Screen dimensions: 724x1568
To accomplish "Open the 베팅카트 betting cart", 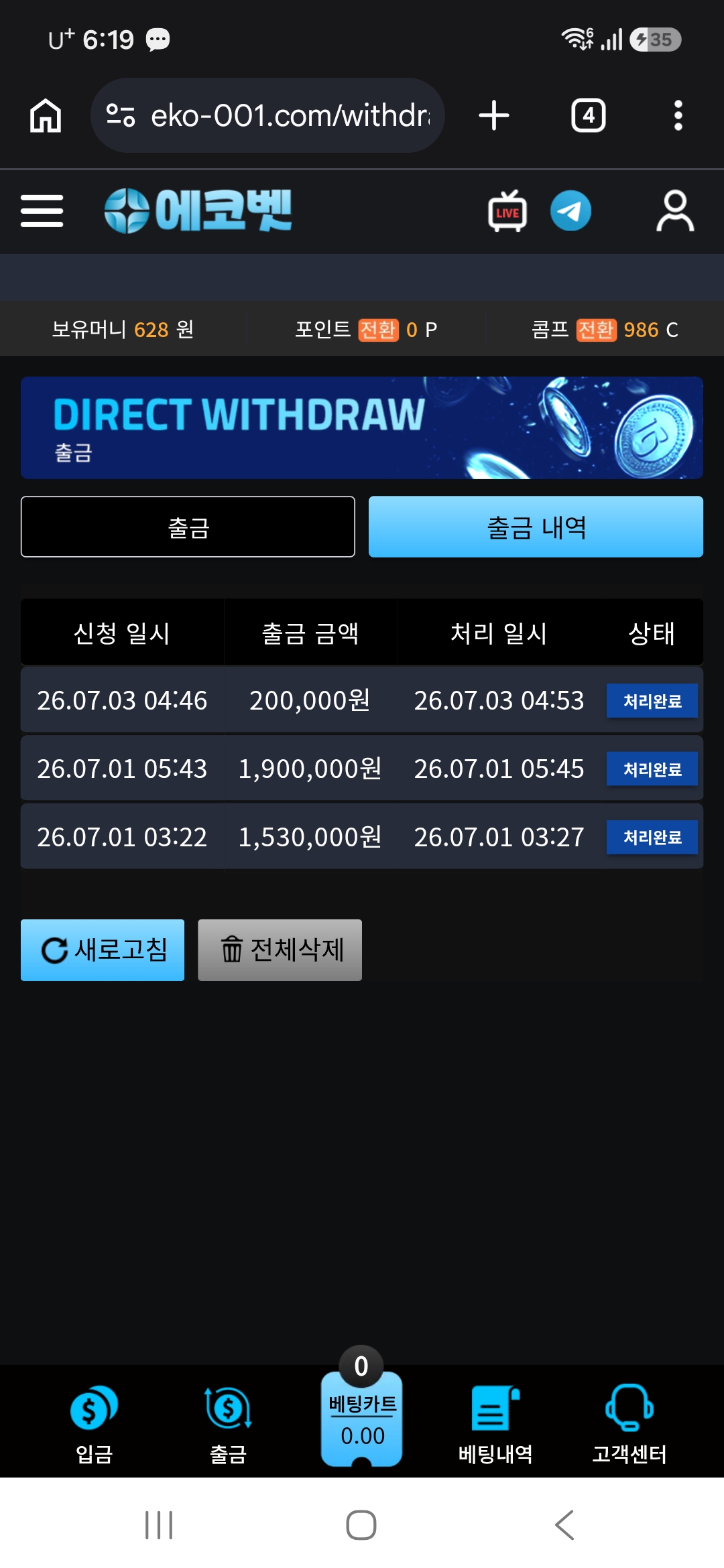I will [361, 1415].
